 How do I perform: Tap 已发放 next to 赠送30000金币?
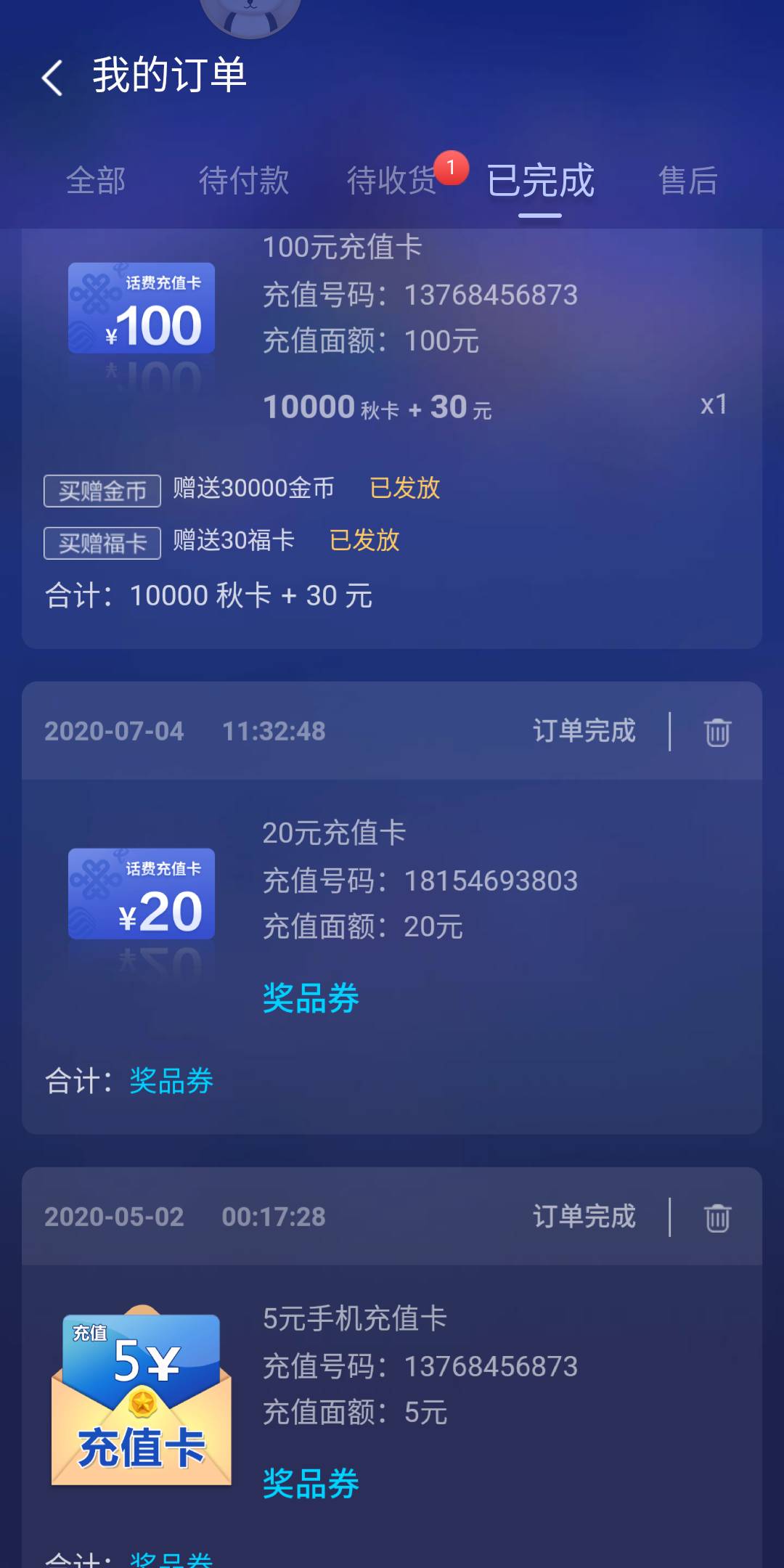(x=405, y=489)
